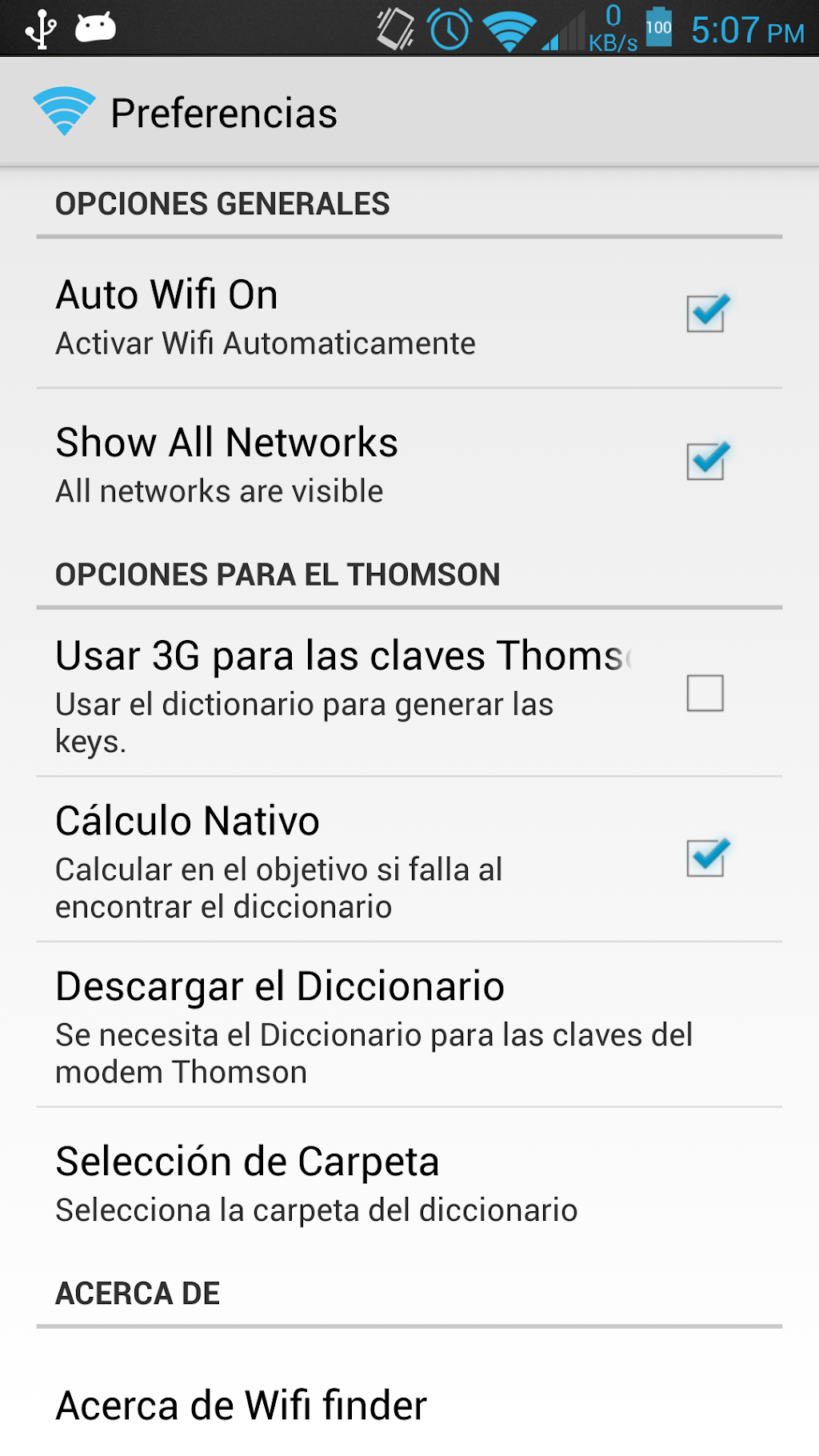Turn off Cálculo Nativo checkbox
The width and height of the screenshot is (819, 1456).
[x=705, y=858]
